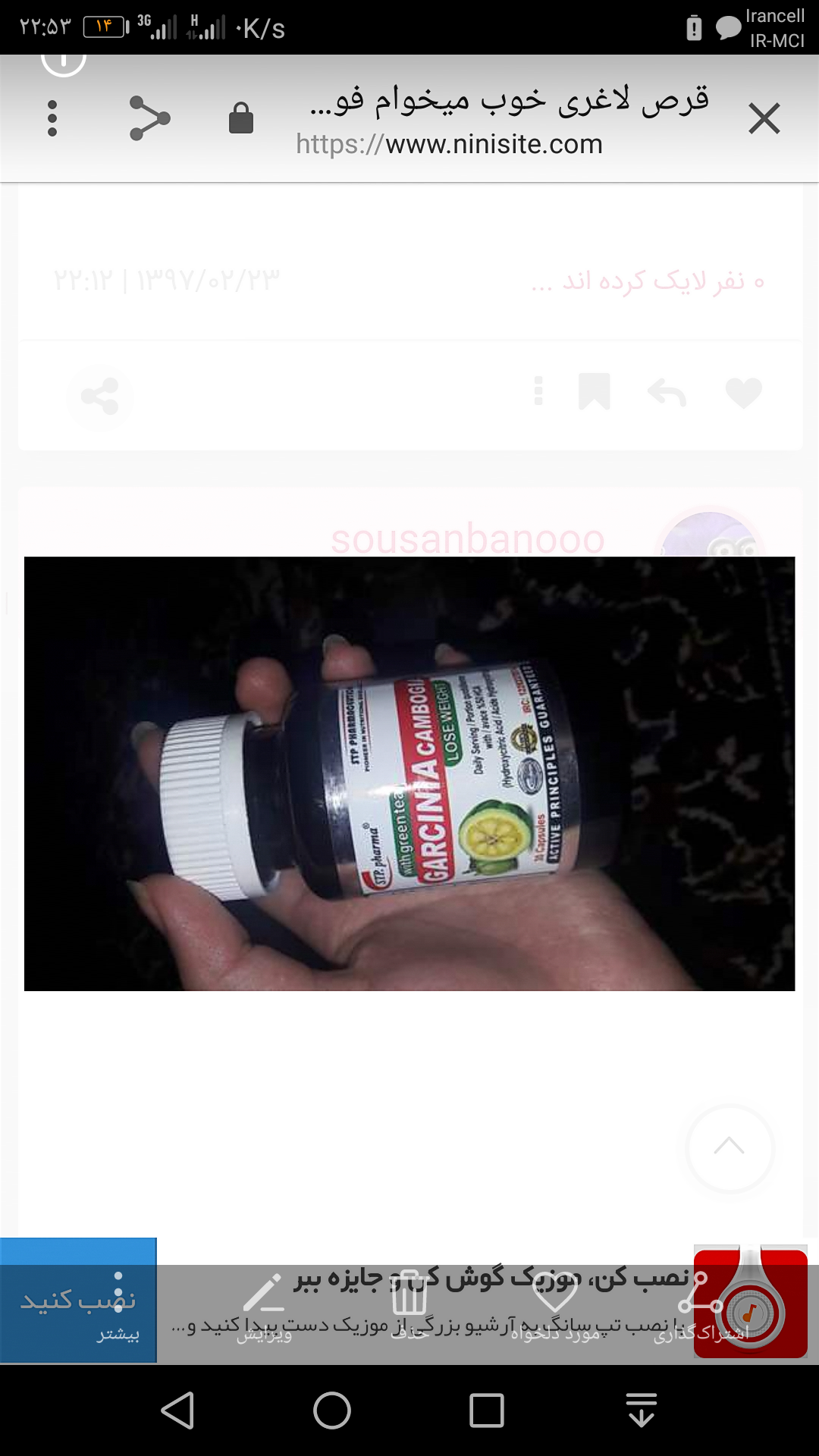The image size is (819, 1456).
Task: Go back with the system back button
Action: (x=178, y=1411)
